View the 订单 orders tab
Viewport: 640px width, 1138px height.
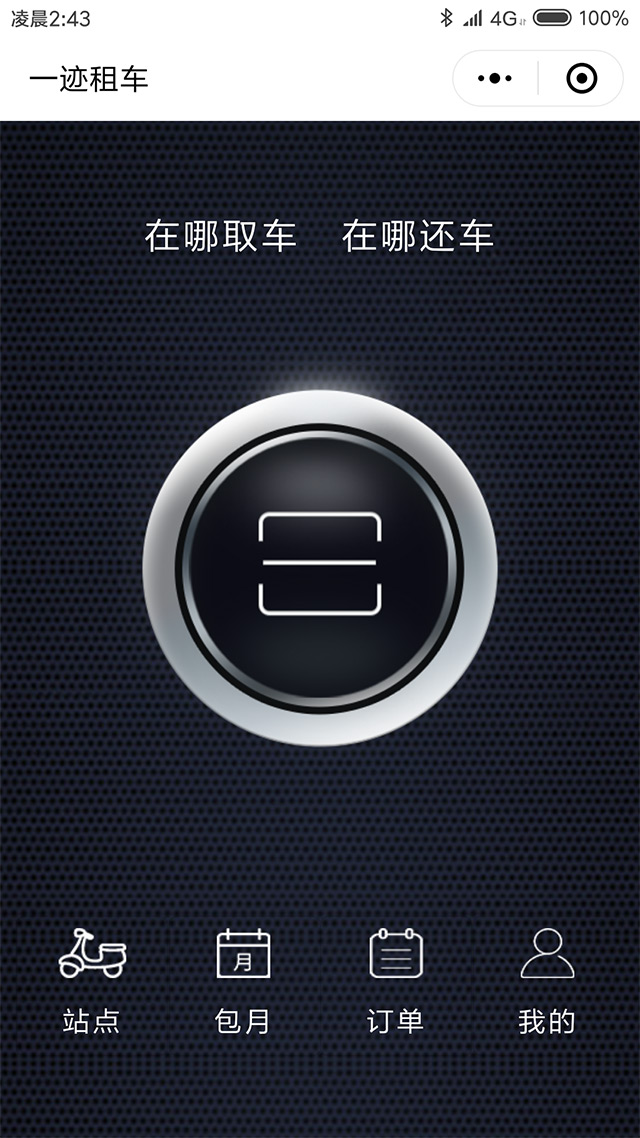click(x=395, y=981)
